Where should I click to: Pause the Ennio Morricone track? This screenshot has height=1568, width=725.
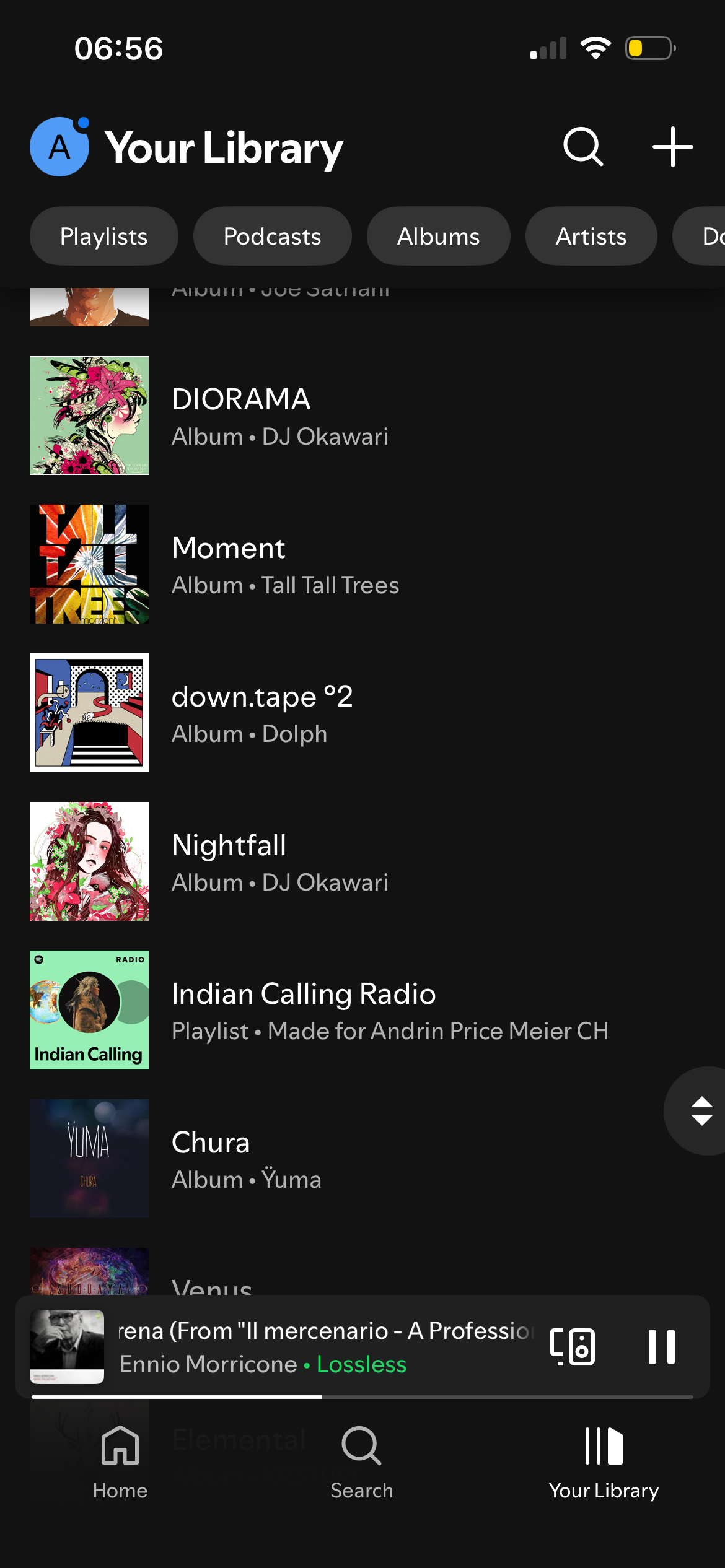[661, 1347]
